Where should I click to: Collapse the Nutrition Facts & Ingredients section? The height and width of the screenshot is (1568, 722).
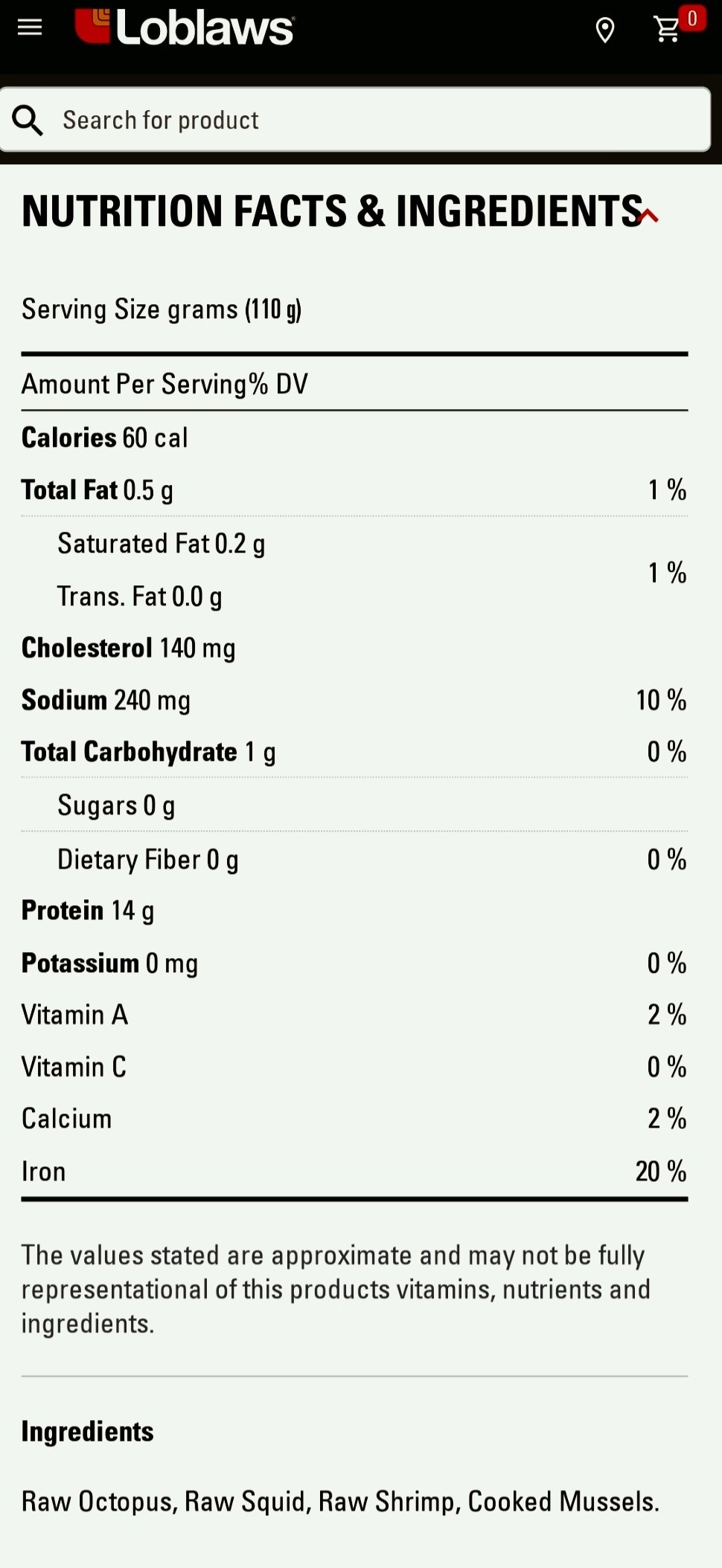pos(649,216)
